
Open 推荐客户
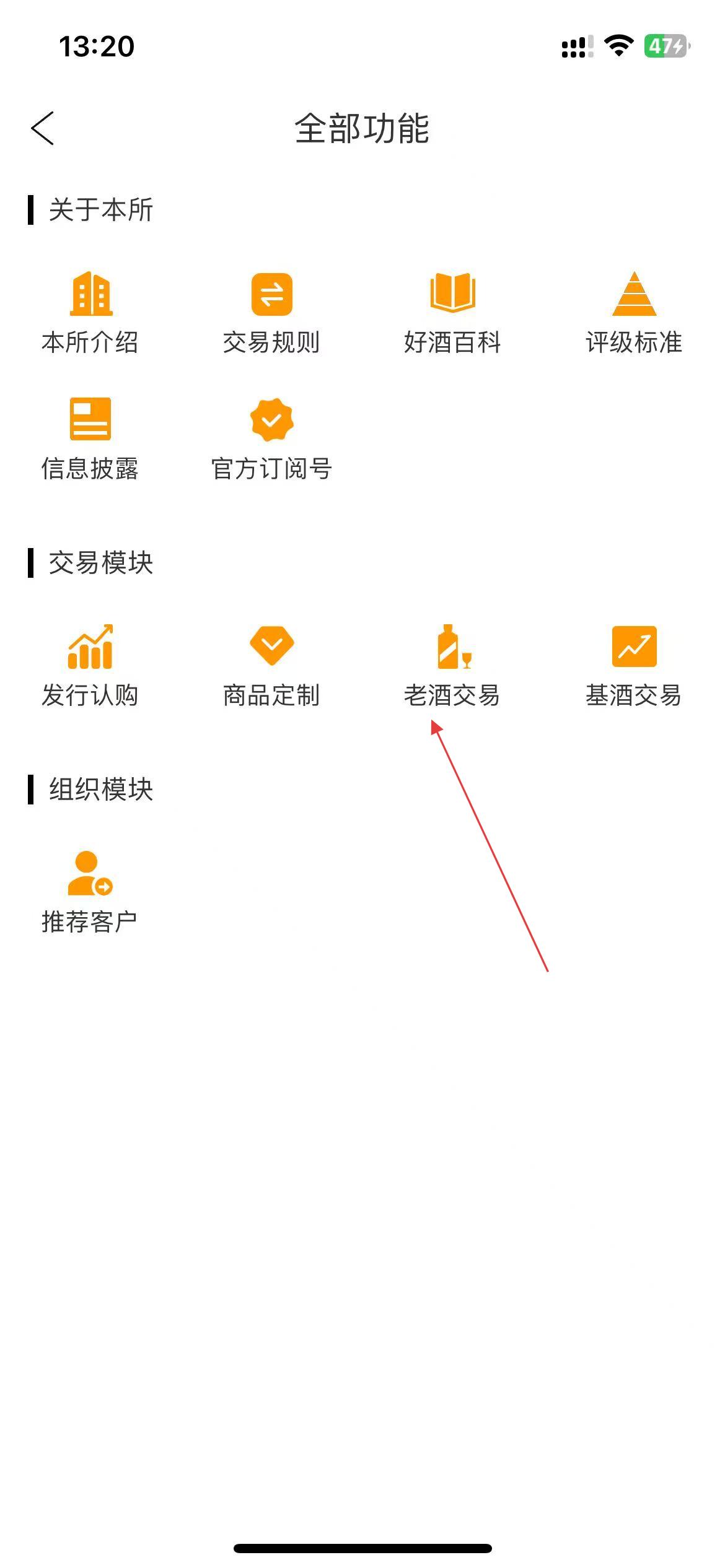coord(90,892)
